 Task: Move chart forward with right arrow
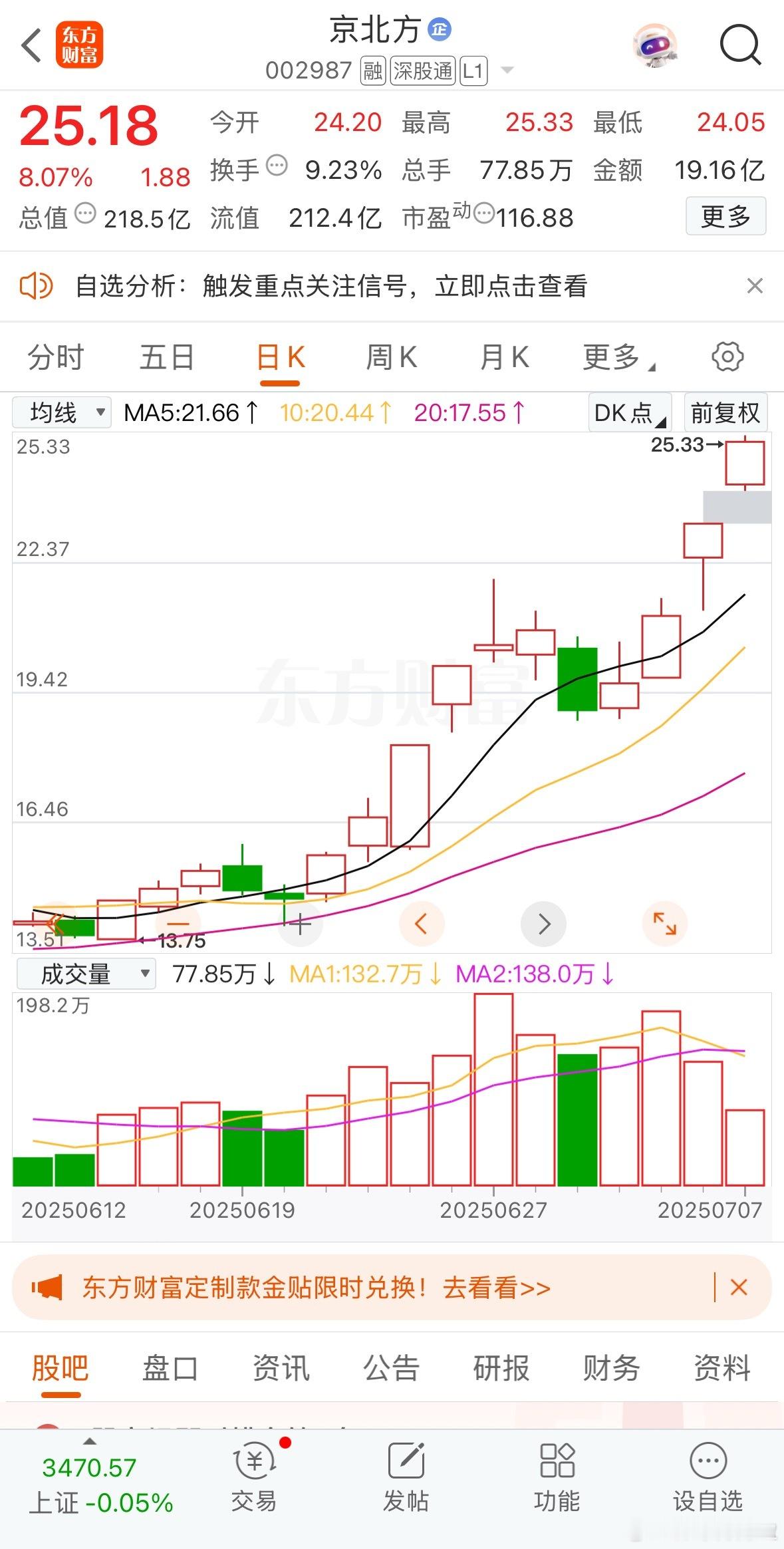(x=543, y=924)
